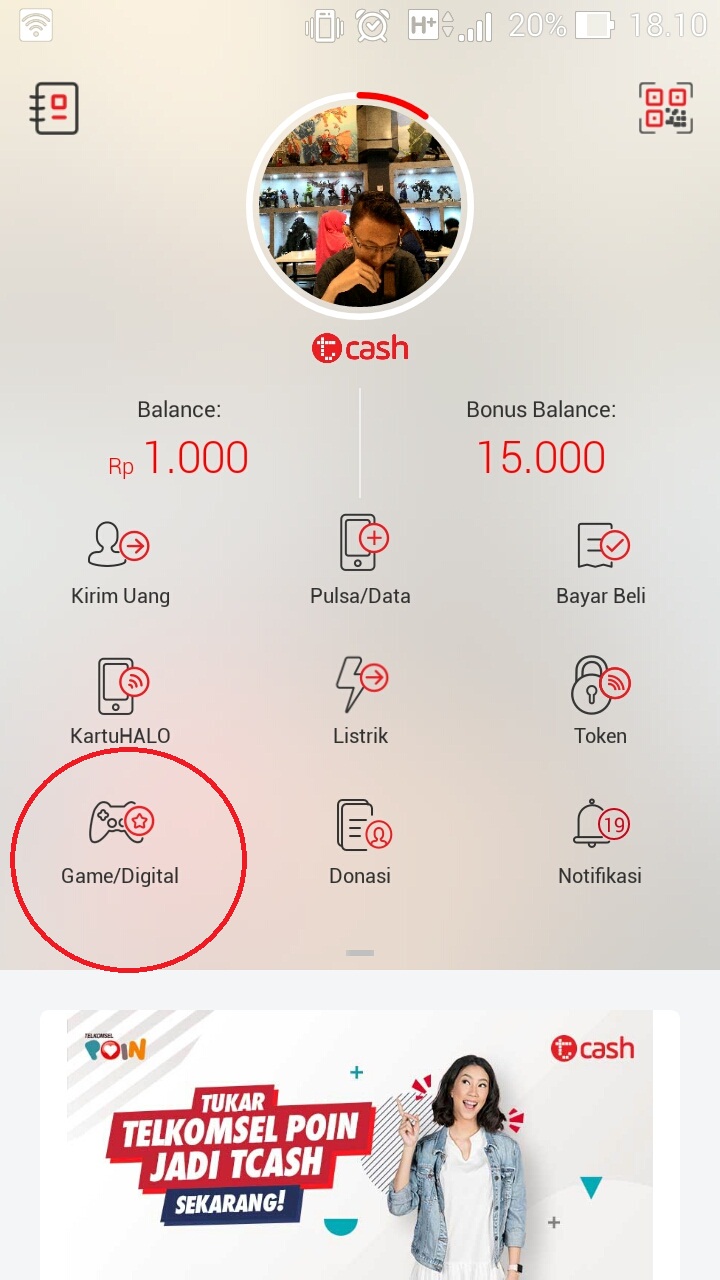View Notifikasi with 19 alerts
Viewport: 720px width, 1280px height.
tap(600, 842)
